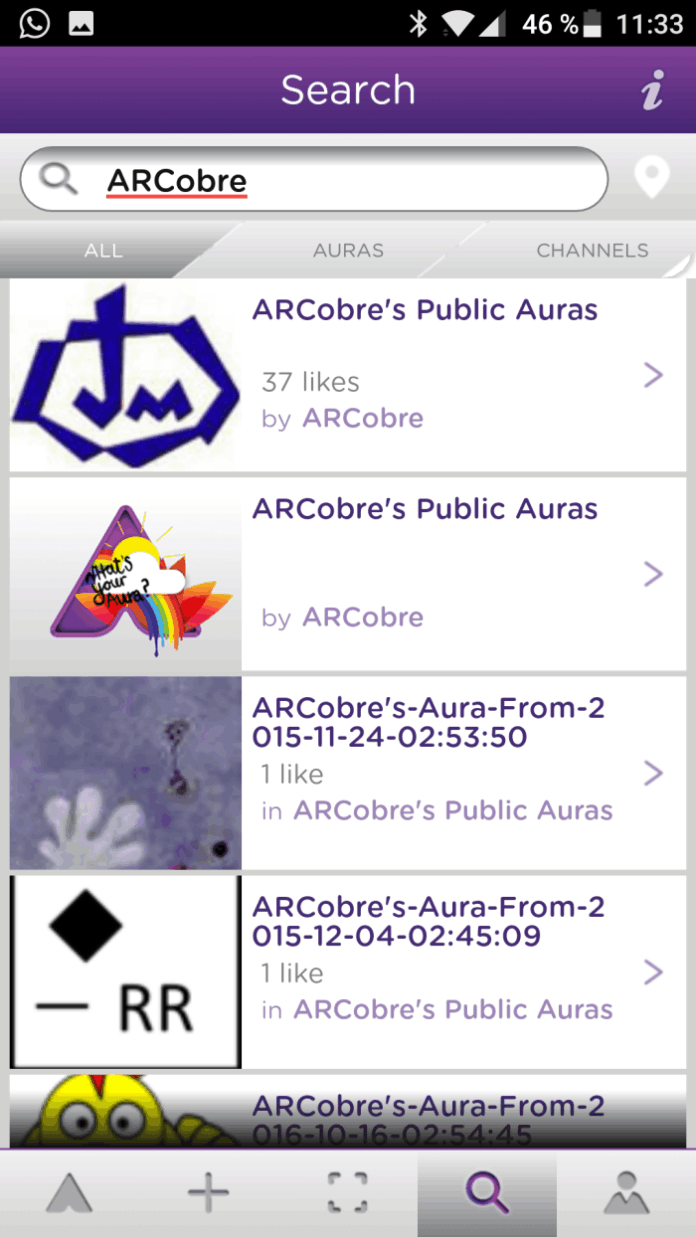The width and height of the screenshot is (696, 1237).
Task: Create a new aura with the plus button
Action: 208,1193
